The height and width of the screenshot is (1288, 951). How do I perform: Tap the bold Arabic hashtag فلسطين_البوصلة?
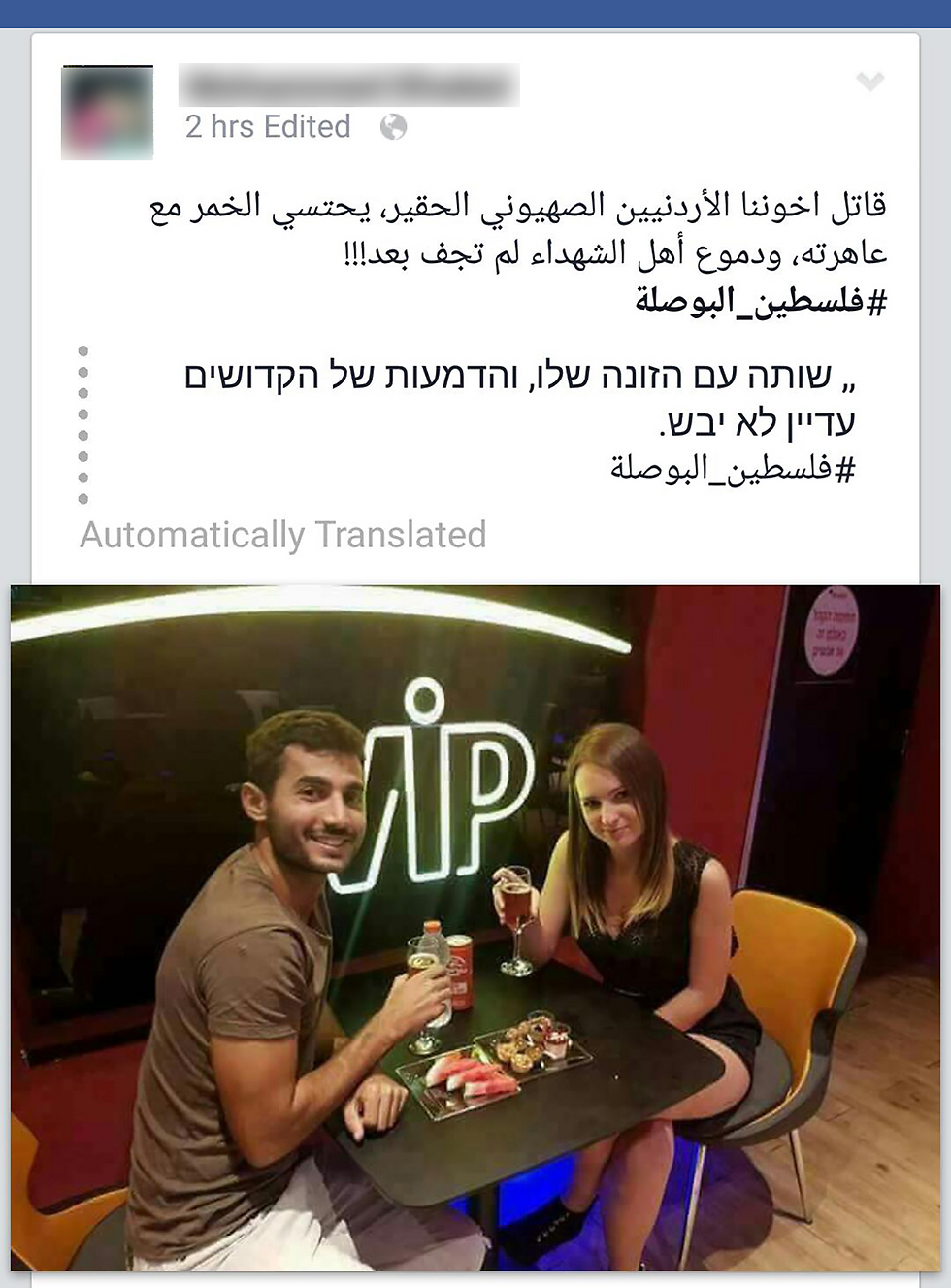(761, 302)
